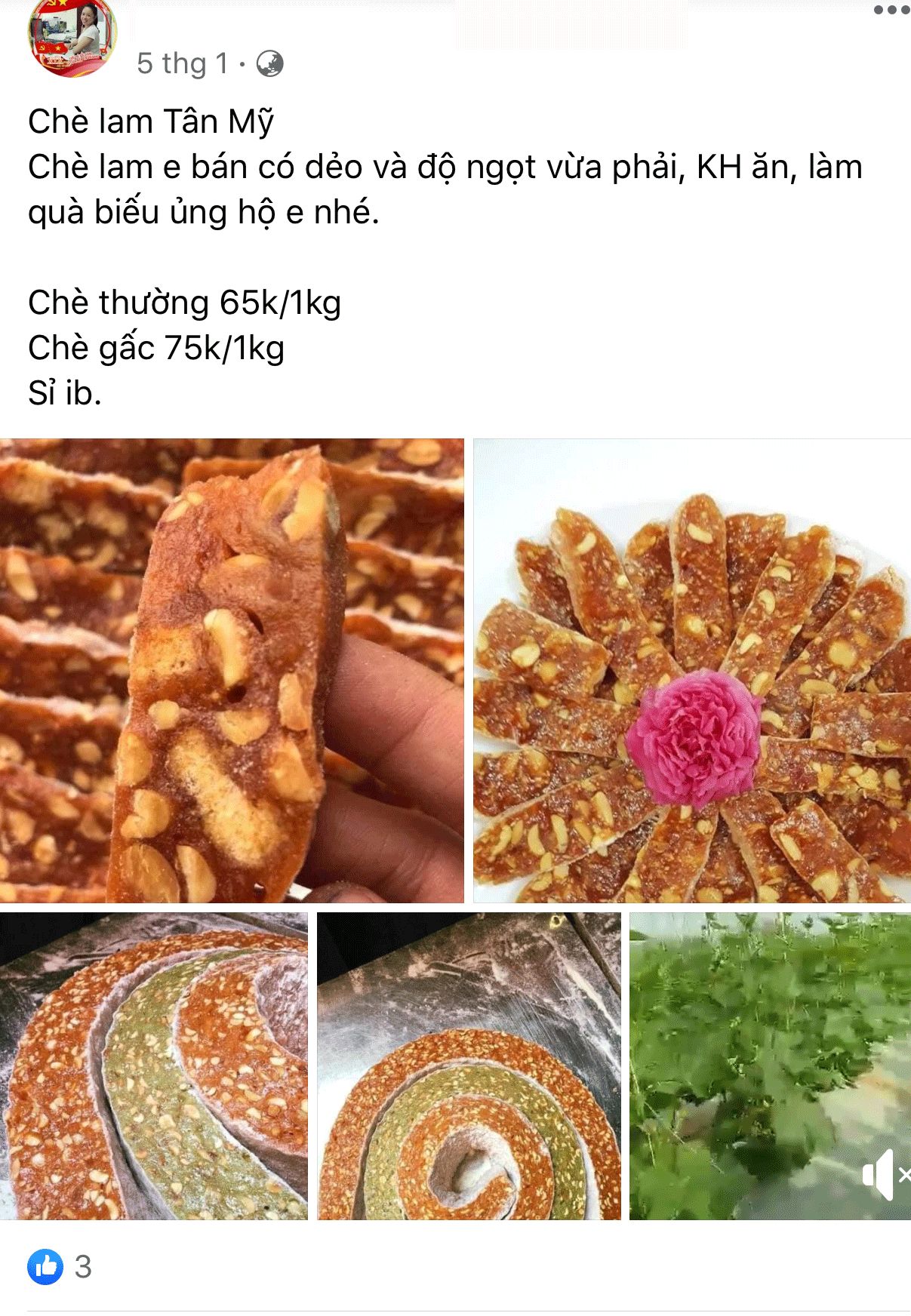
Task: Tap the 5 thg 1 post date
Action: (x=182, y=63)
